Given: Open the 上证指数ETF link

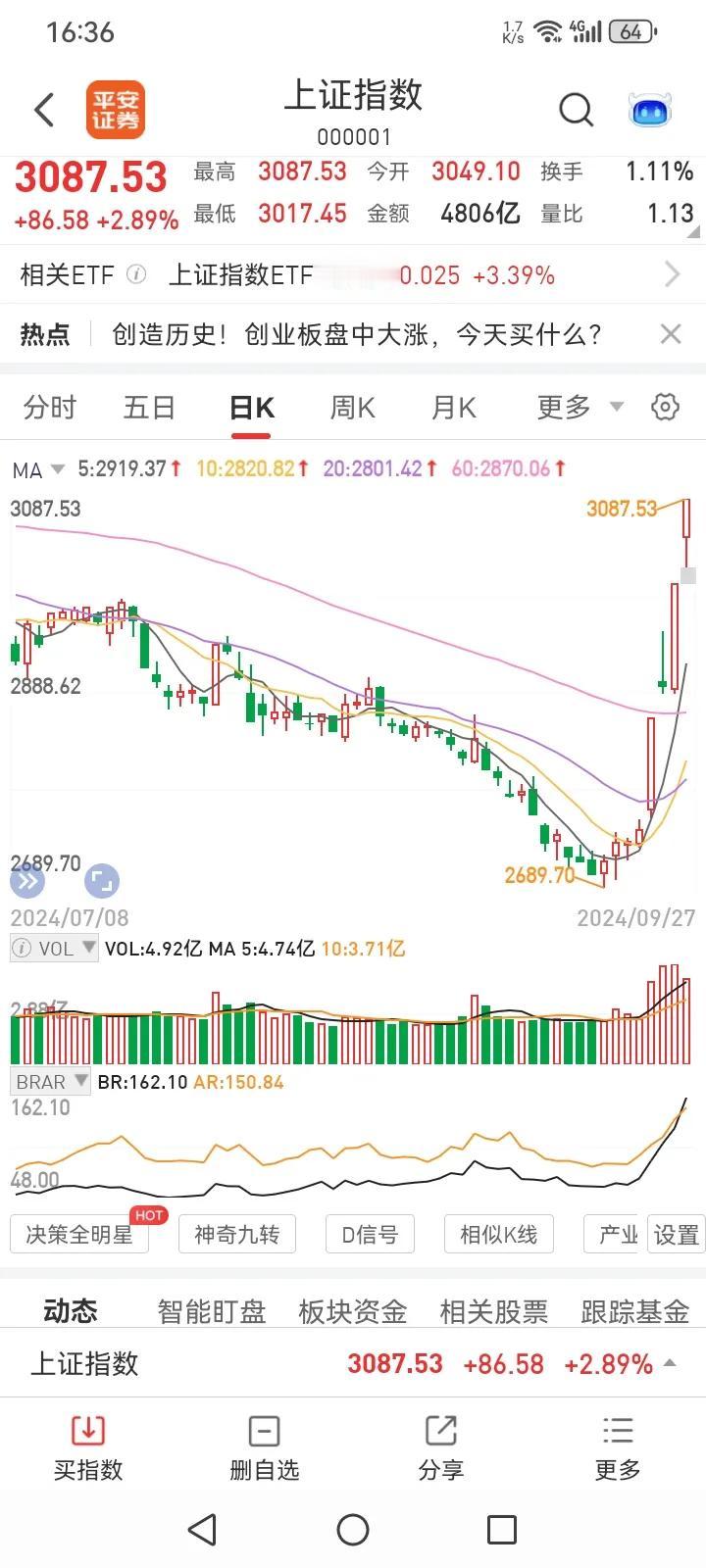Looking at the screenshot, I should point(241,274).
